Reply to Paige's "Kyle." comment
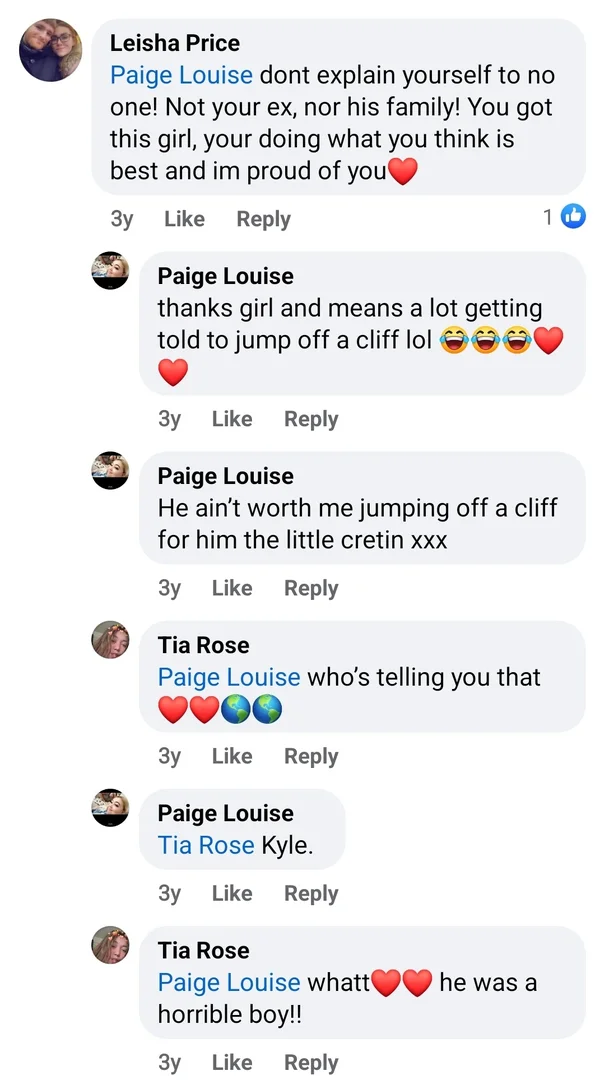This screenshot has width=605, height=1080. click(x=311, y=893)
